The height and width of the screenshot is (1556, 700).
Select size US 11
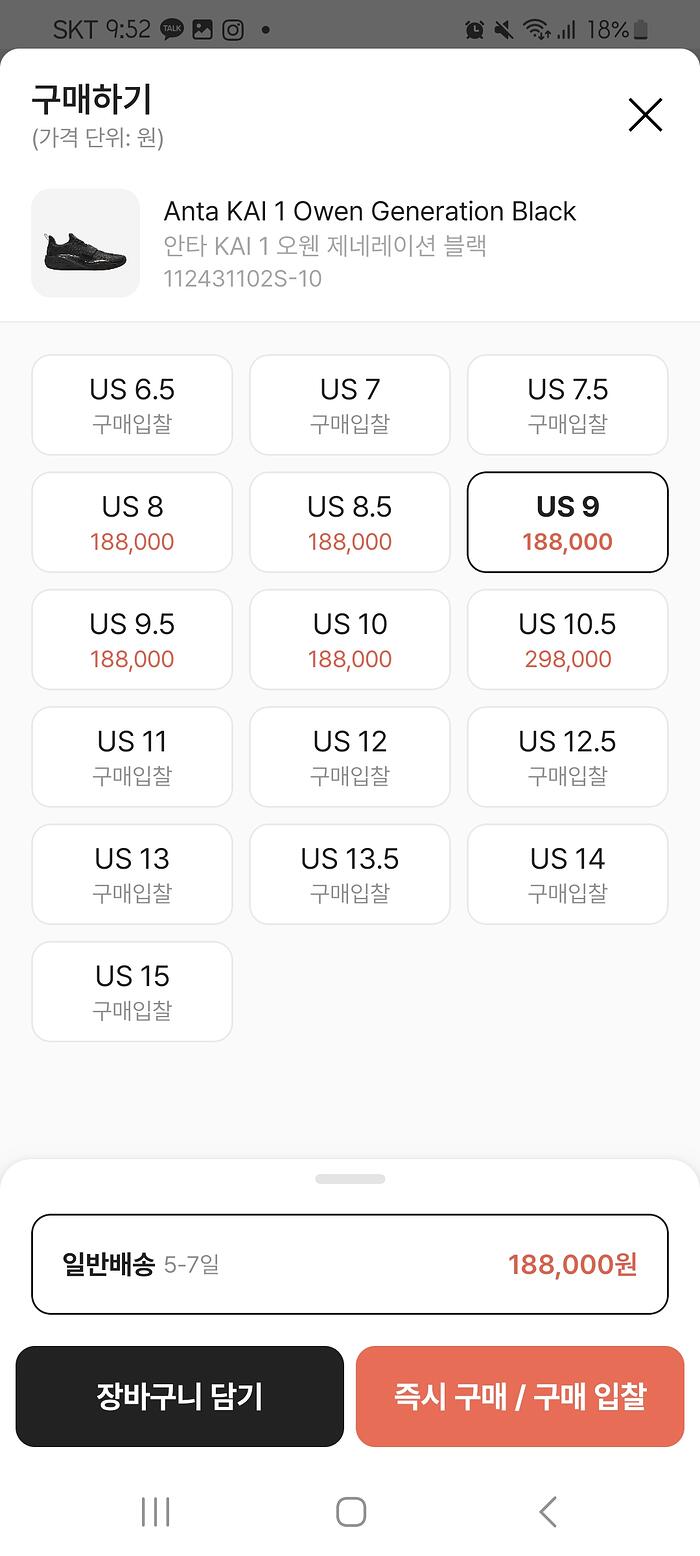point(132,757)
